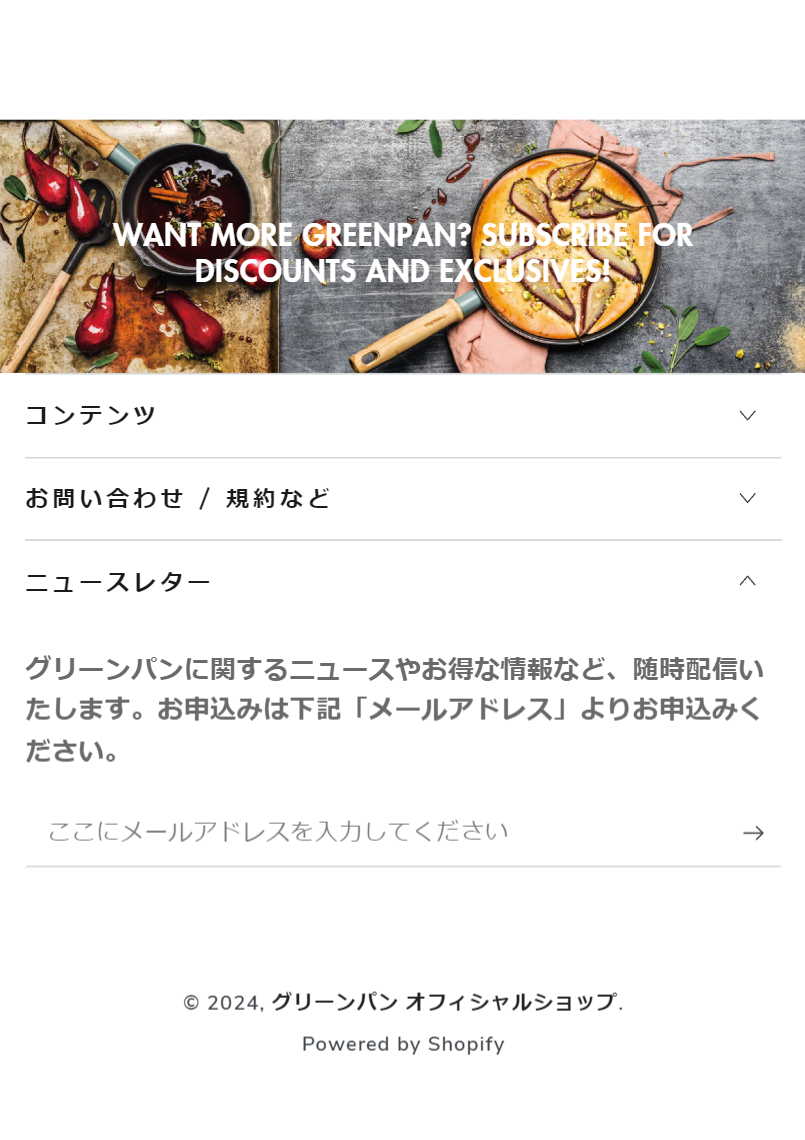Expand the コンテンツ section
This screenshot has height=1140, width=805.
(x=402, y=415)
